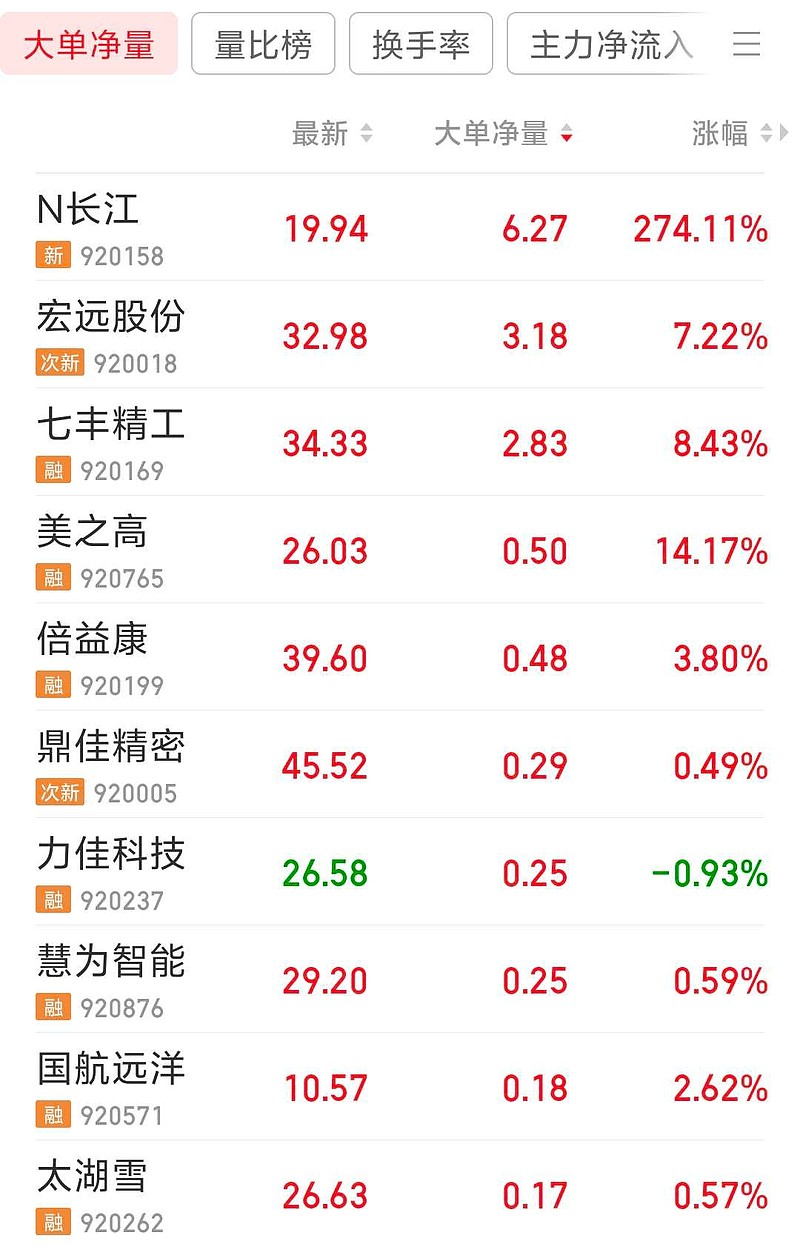The width and height of the screenshot is (800, 1247).
Task: Click the hamburger menu icon top right
Action: [x=746, y=44]
